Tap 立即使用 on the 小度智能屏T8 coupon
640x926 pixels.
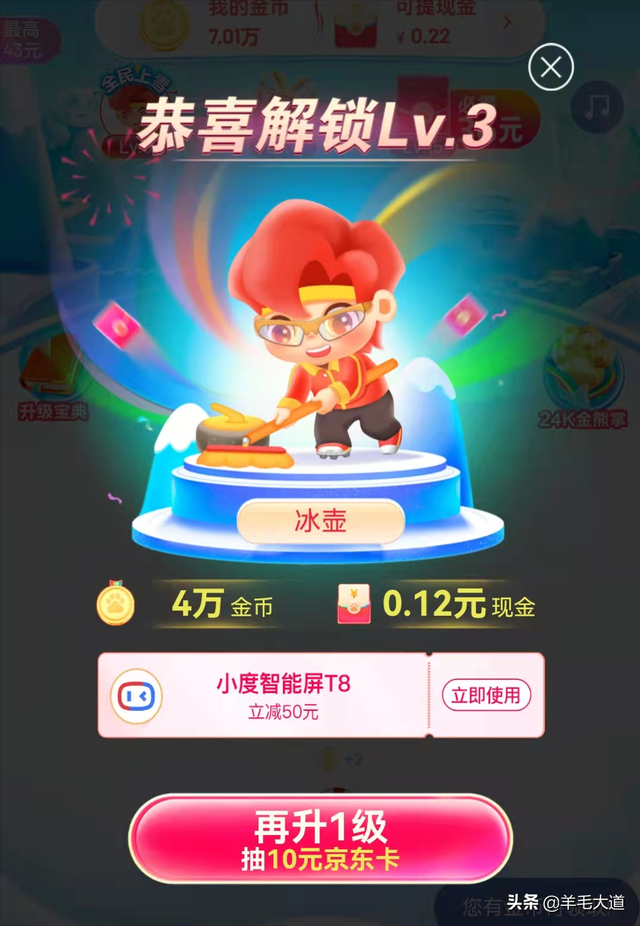(487, 696)
